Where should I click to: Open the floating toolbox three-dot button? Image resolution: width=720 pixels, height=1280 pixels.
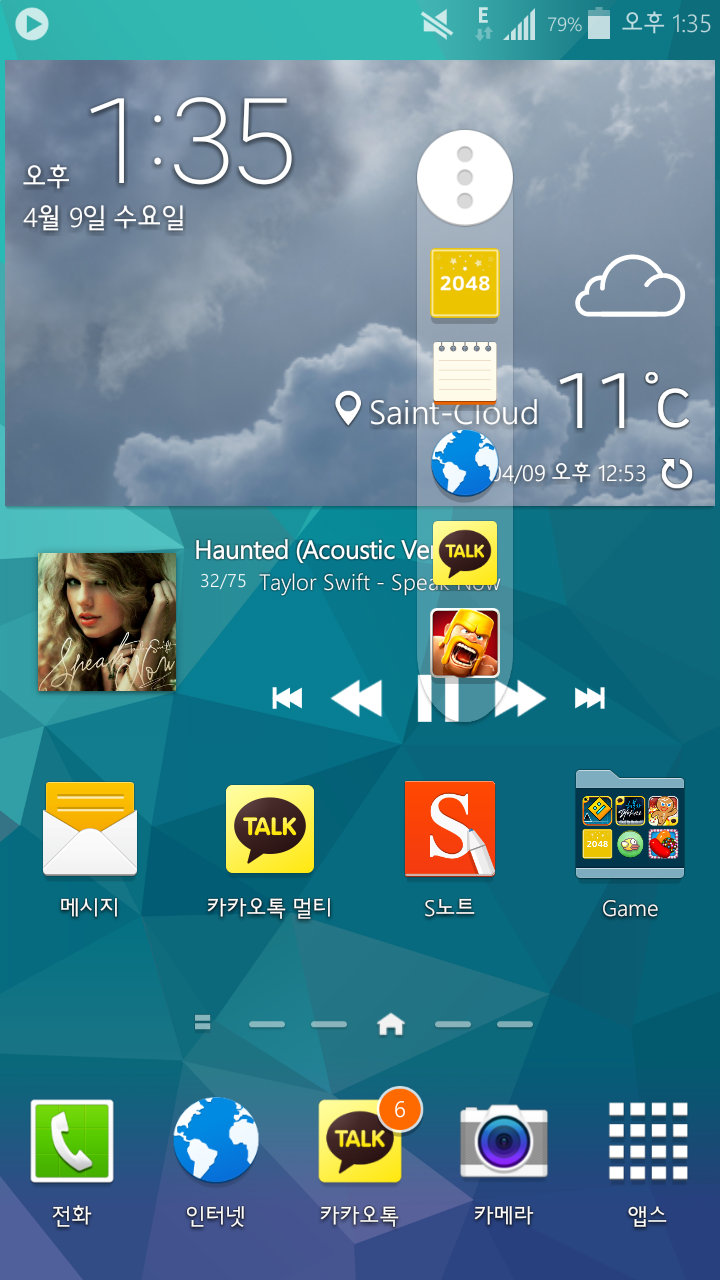point(464,179)
